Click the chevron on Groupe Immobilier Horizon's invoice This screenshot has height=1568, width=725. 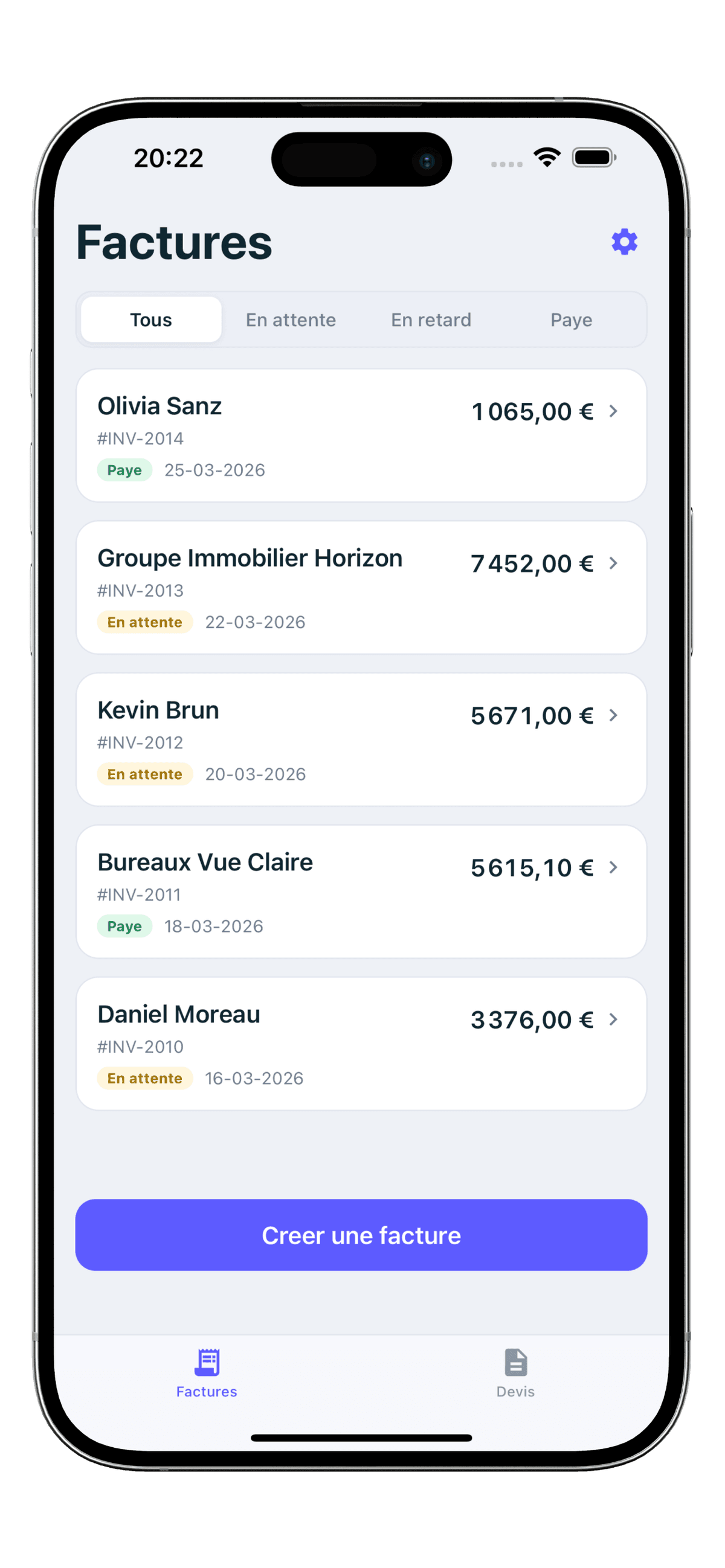613,564
